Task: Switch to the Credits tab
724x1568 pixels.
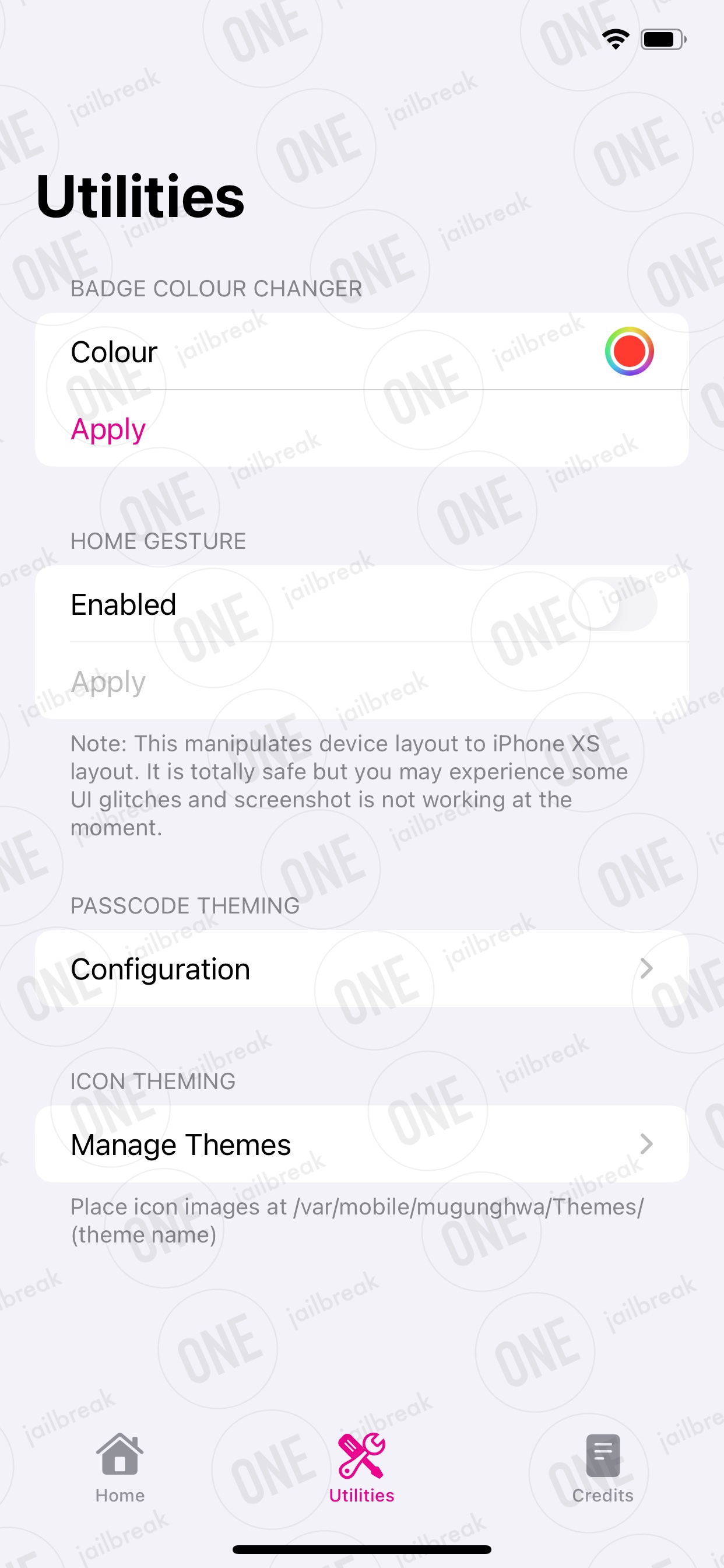Action: 602,1468
